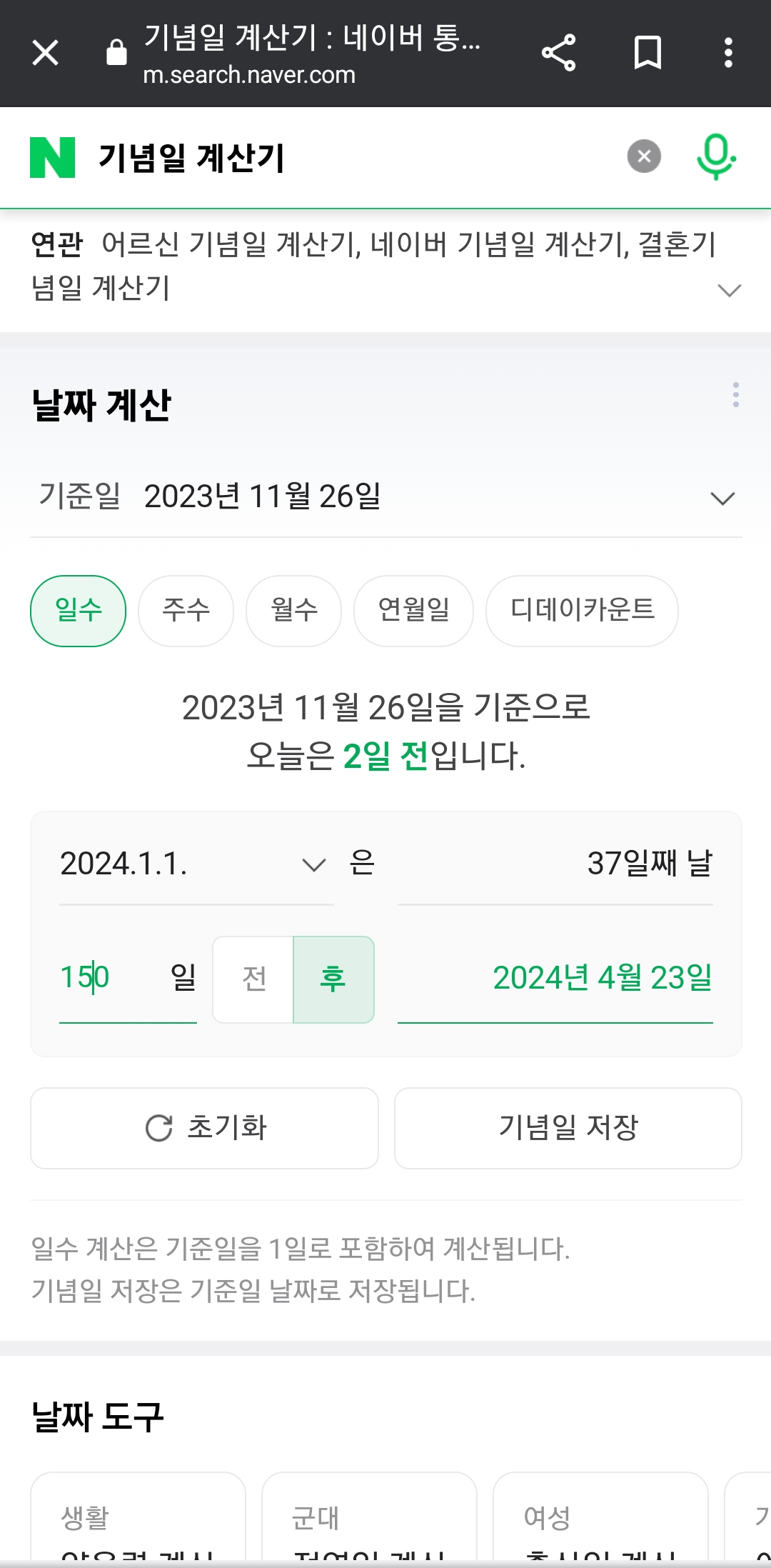This screenshot has height=1568, width=771.
Task: Reset the calculator with 초기화
Action: tap(204, 1129)
